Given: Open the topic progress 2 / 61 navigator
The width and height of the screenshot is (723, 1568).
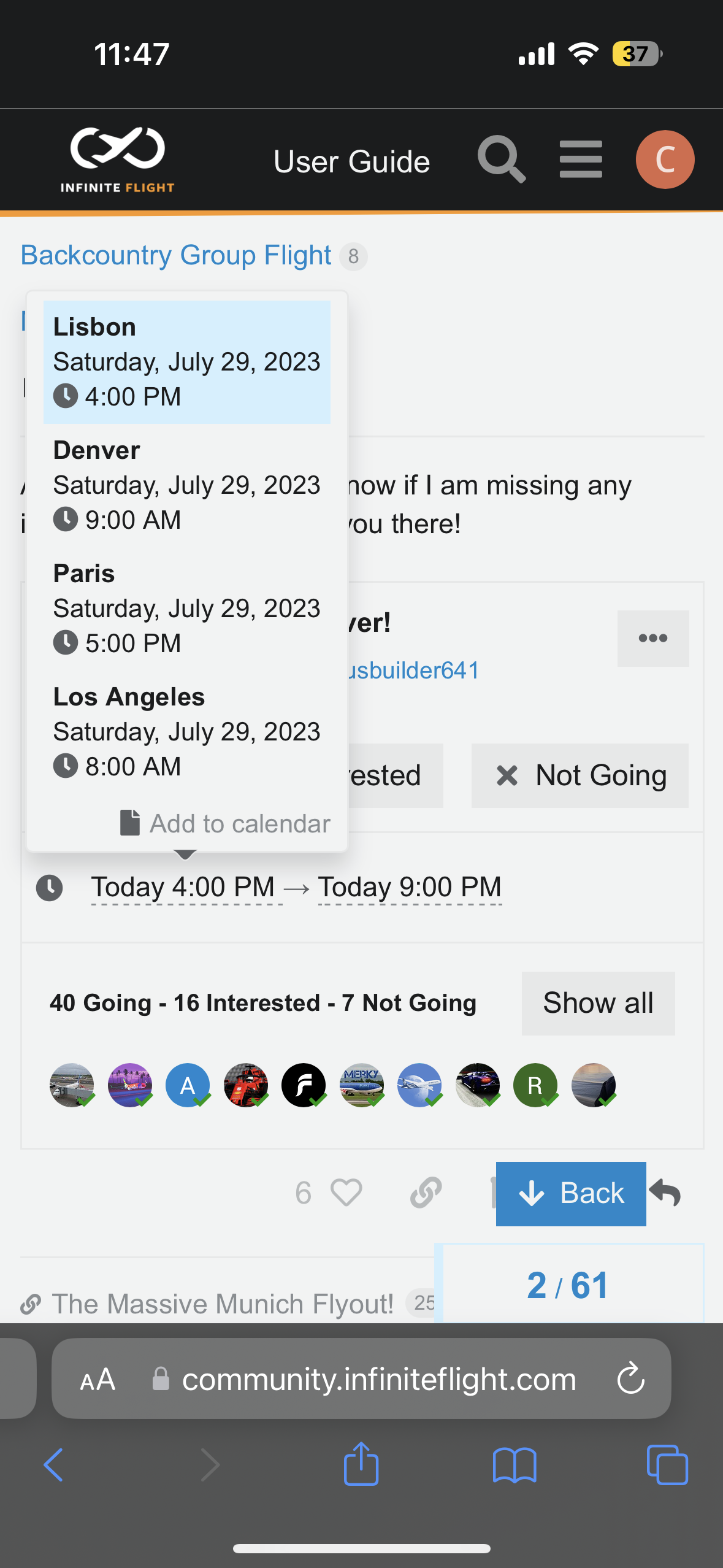Looking at the screenshot, I should pos(568,1285).
